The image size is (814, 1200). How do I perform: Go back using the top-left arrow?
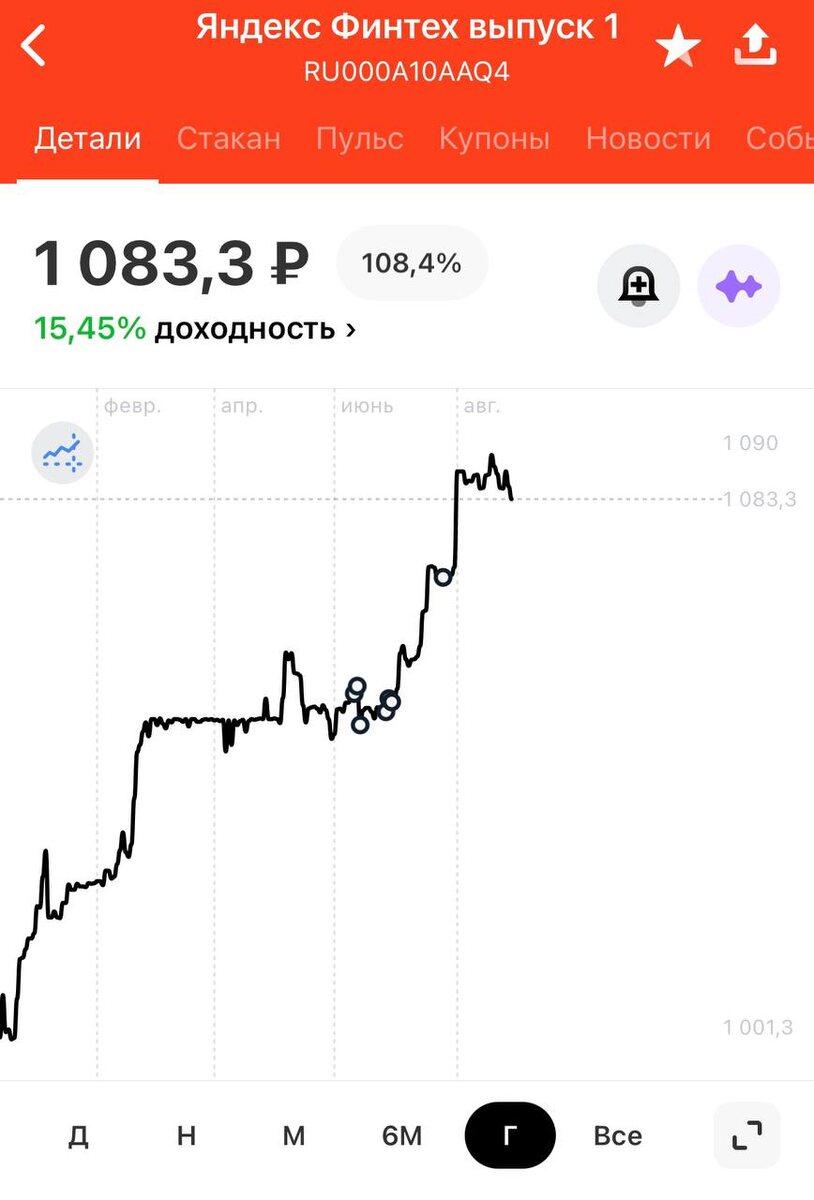click(35, 46)
